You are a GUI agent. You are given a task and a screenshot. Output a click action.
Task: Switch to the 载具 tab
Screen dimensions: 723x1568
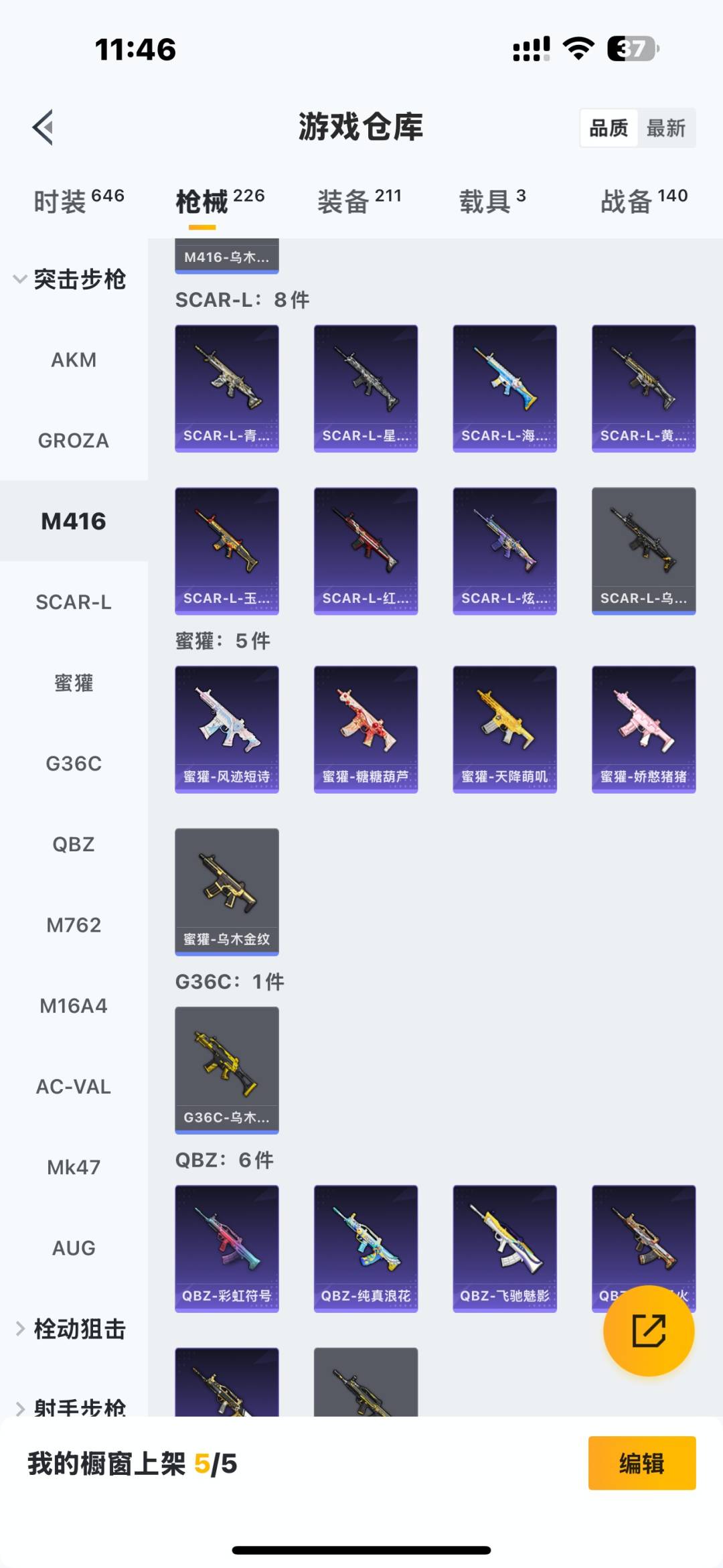492,201
